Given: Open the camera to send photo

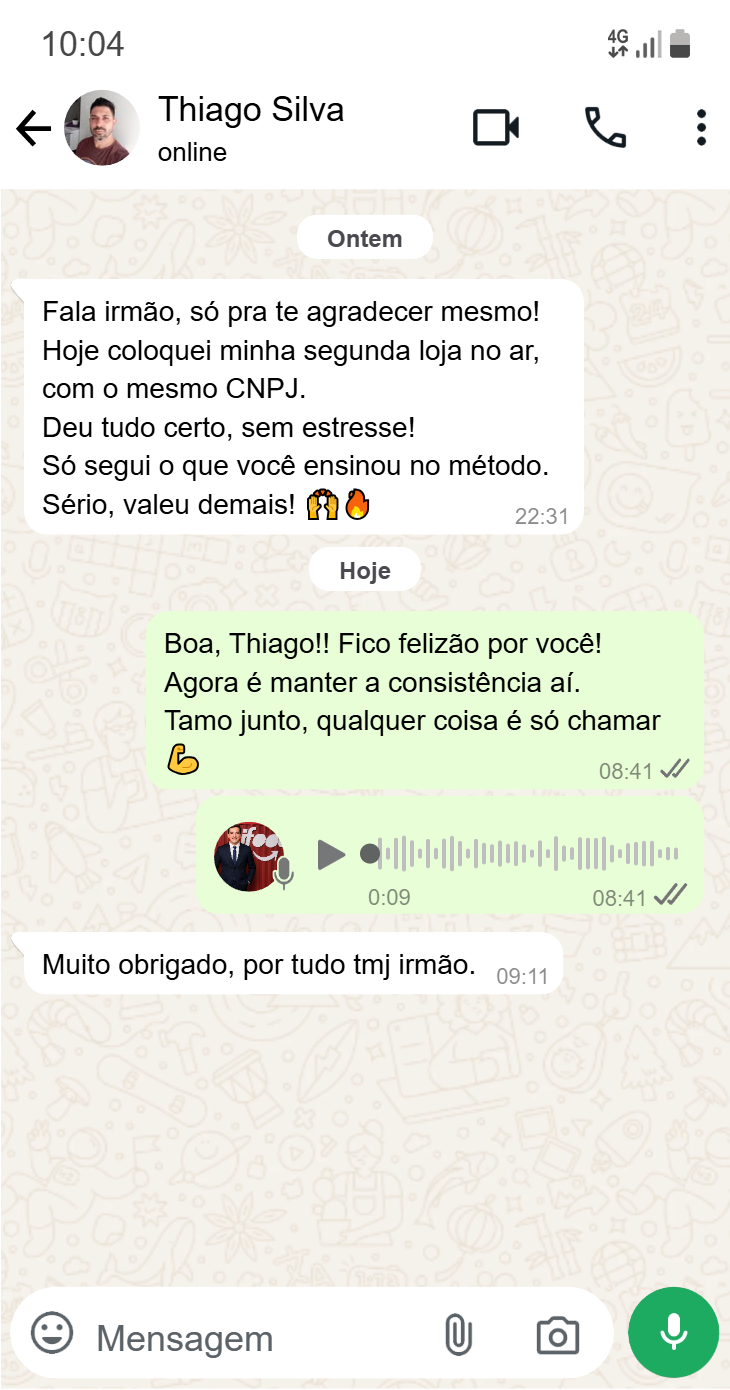Looking at the screenshot, I should click(x=557, y=1335).
